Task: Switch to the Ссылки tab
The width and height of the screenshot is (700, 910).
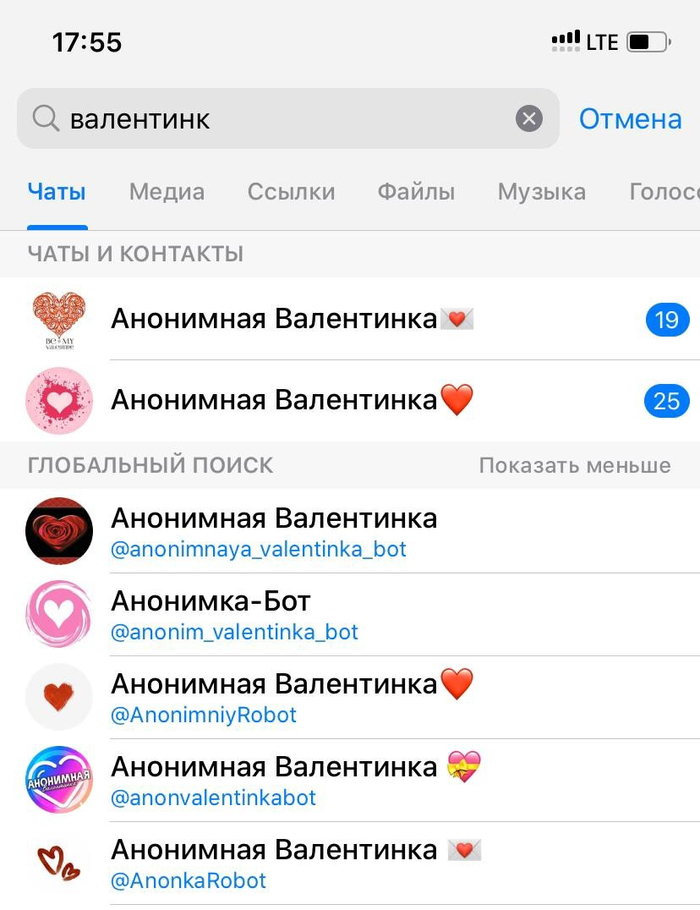Action: pos(291,192)
